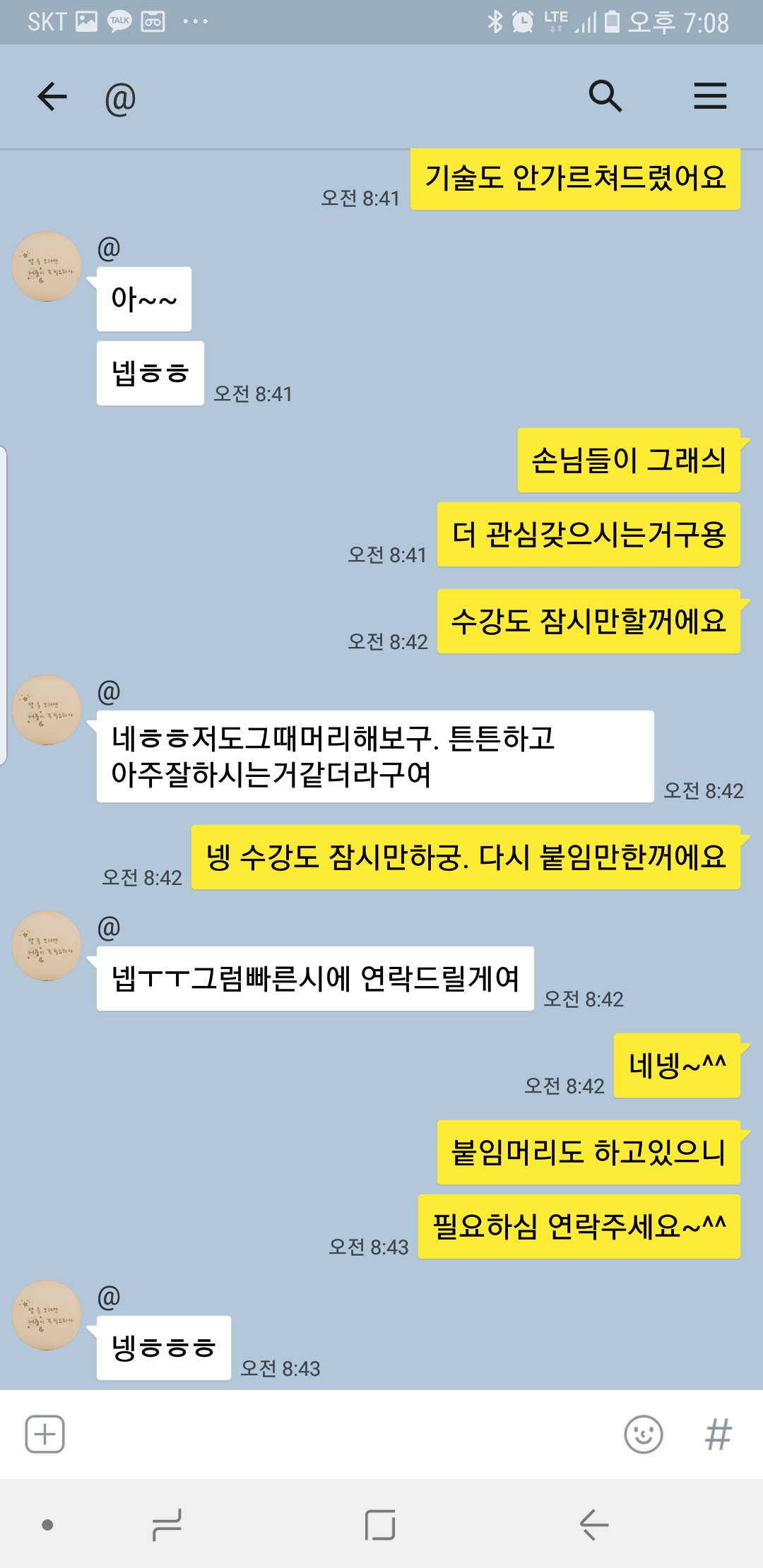Screen dimensions: 763x1568
Task: Tap the system back navigation button
Action: 593,1524
